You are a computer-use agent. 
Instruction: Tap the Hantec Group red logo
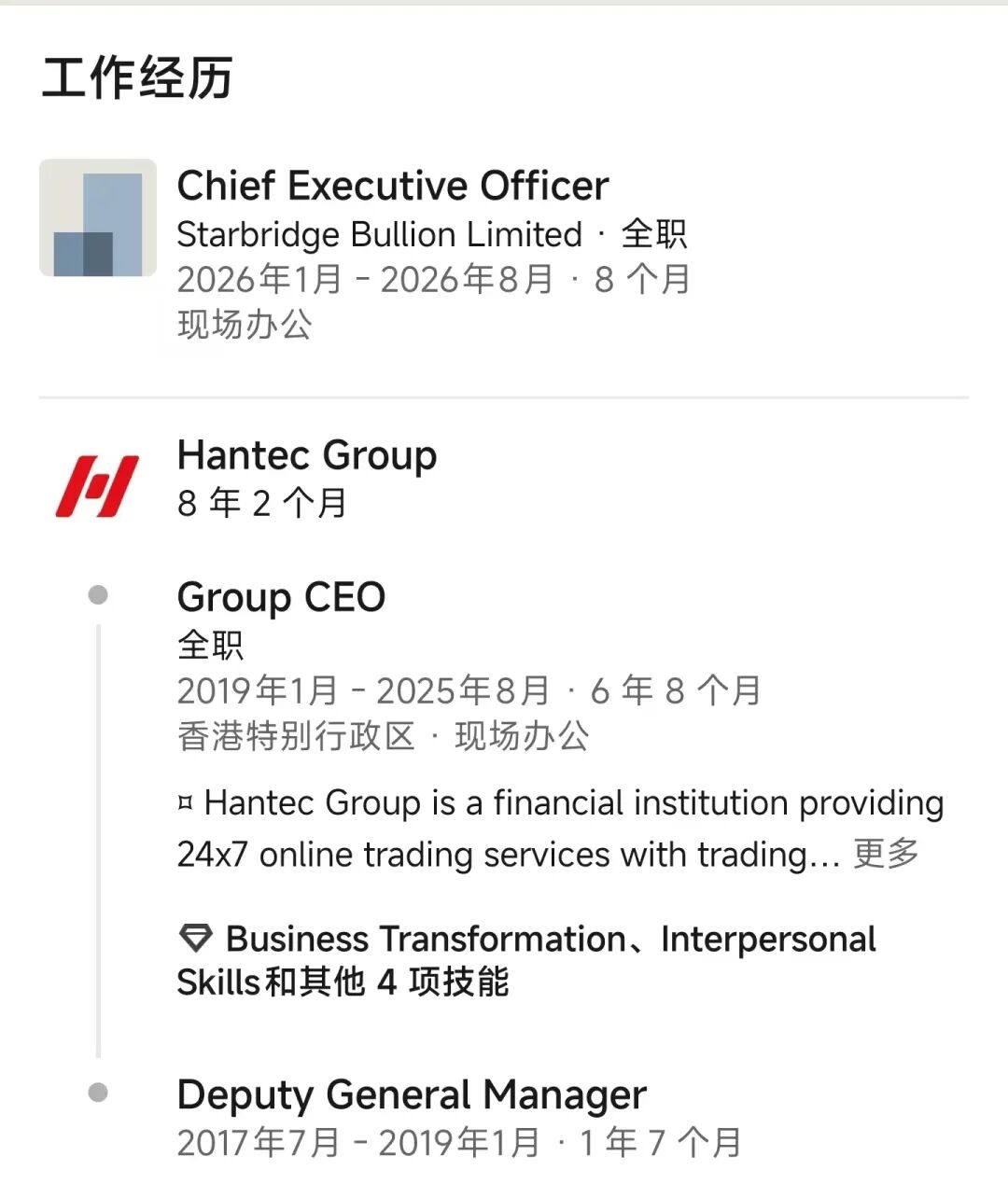[x=97, y=485]
